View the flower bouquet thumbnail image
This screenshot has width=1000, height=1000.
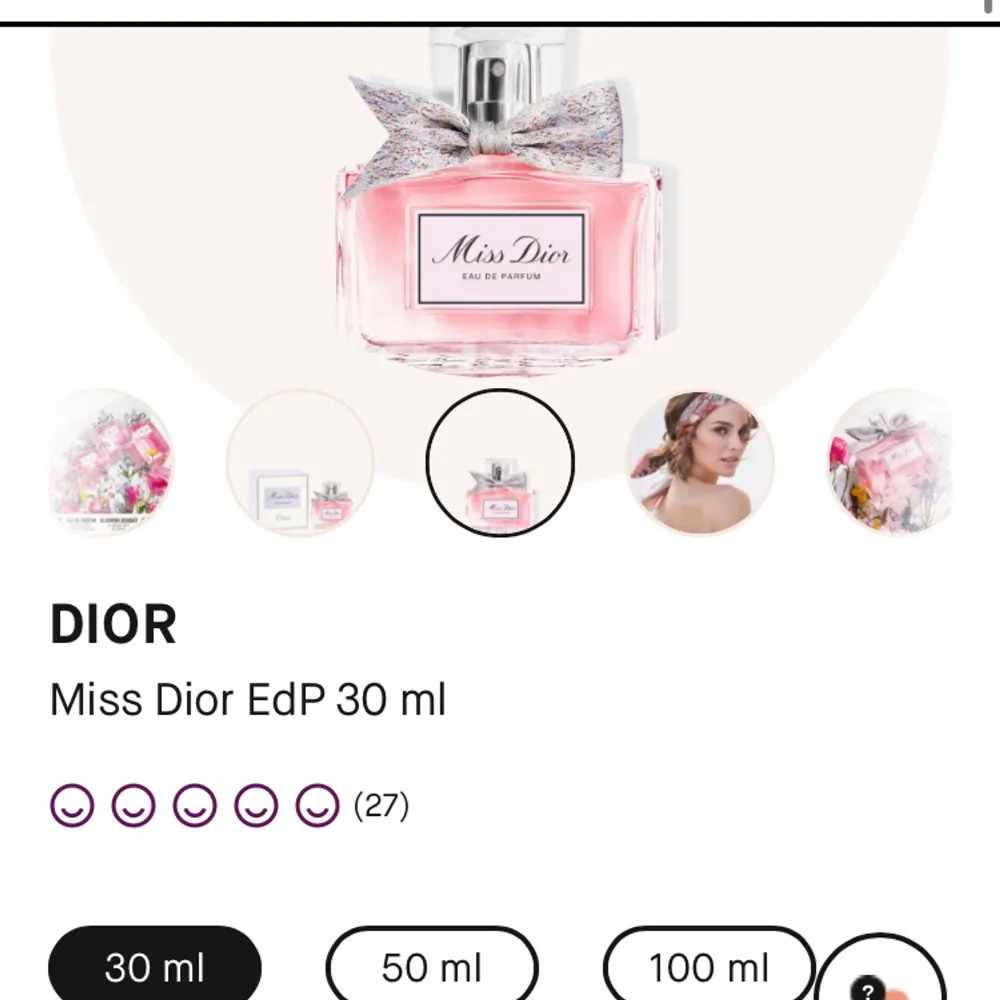click(112, 462)
